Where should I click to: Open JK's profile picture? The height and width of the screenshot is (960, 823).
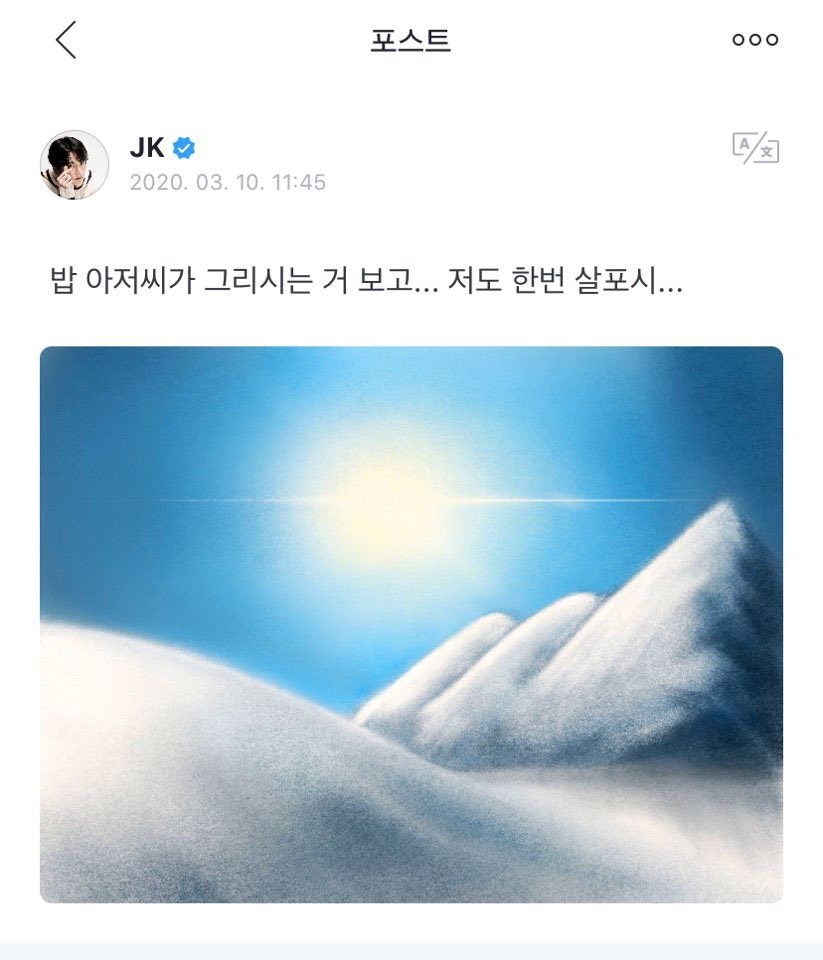(x=74, y=164)
